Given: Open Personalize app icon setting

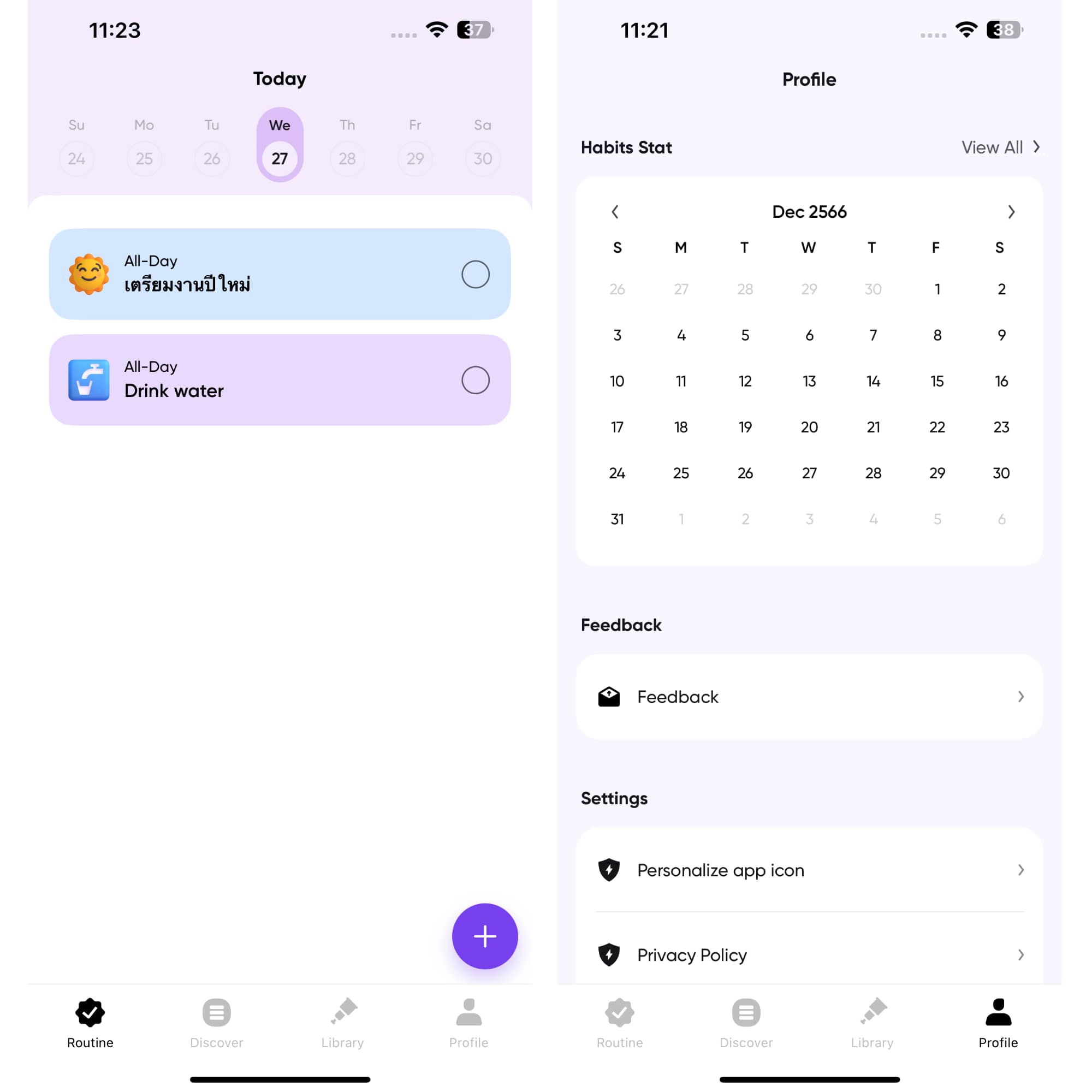Looking at the screenshot, I should pos(809,870).
